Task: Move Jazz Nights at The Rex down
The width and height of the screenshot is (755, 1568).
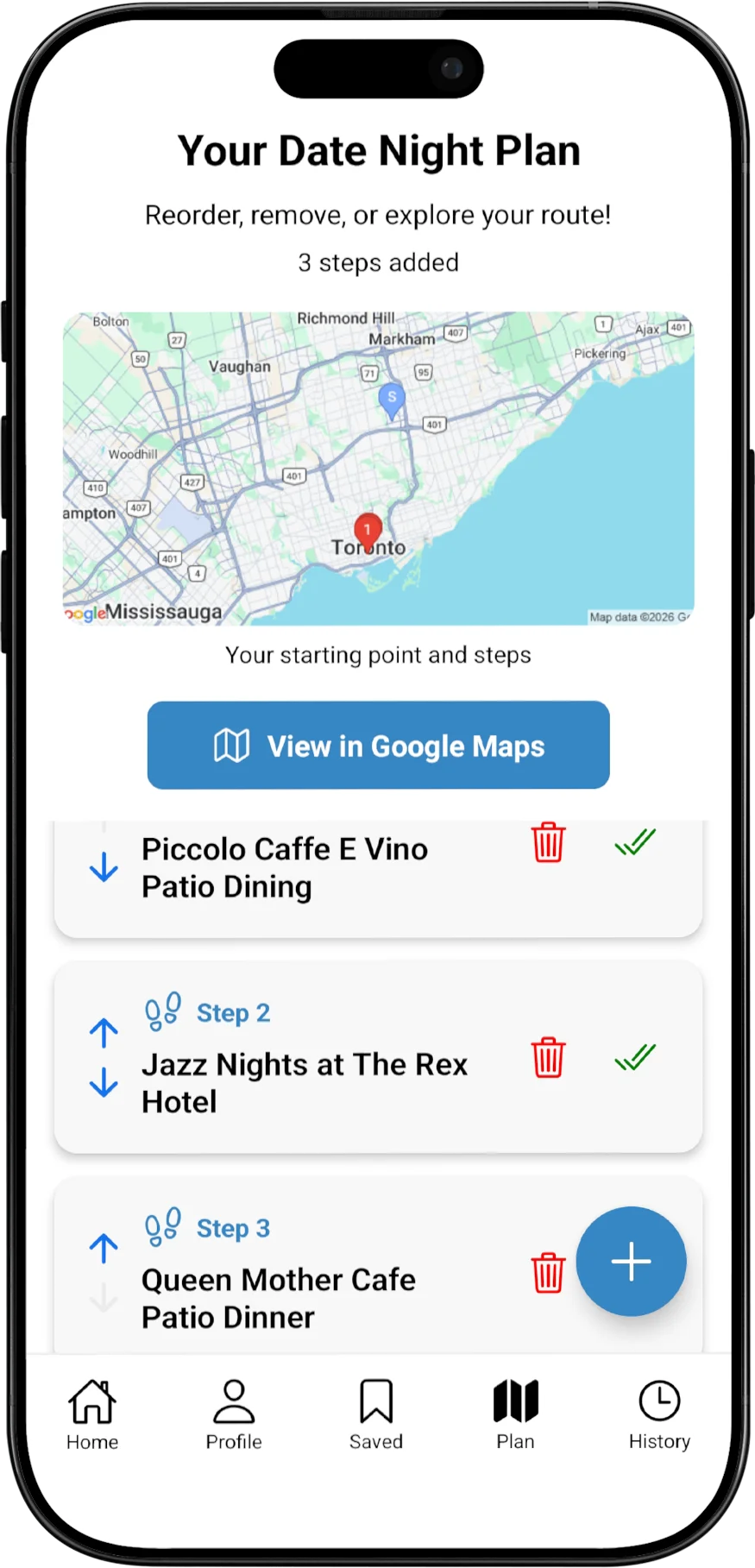Action: tap(104, 1082)
